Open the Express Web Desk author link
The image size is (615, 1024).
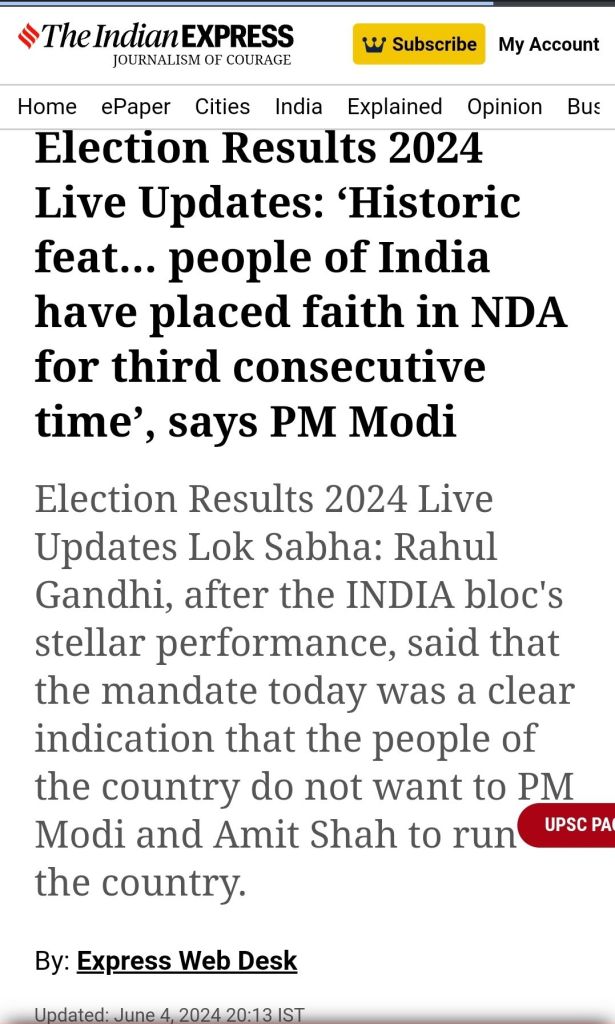187,961
